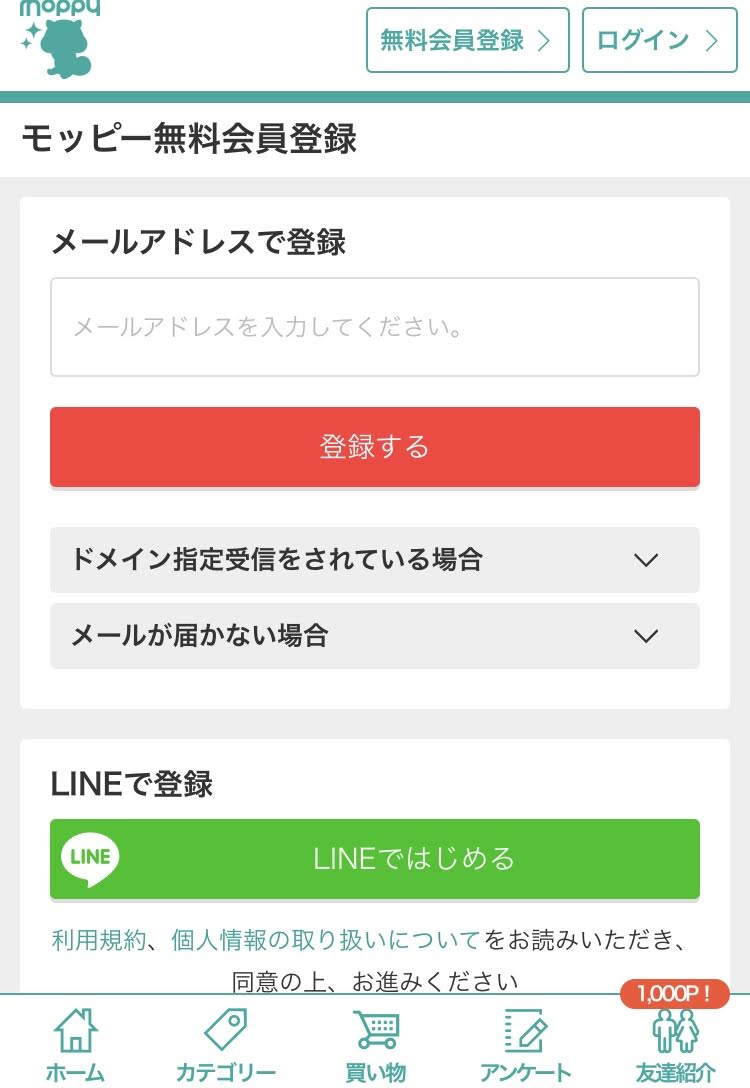
Task: Go to the ホーム tab
Action: coord(75,1045)
